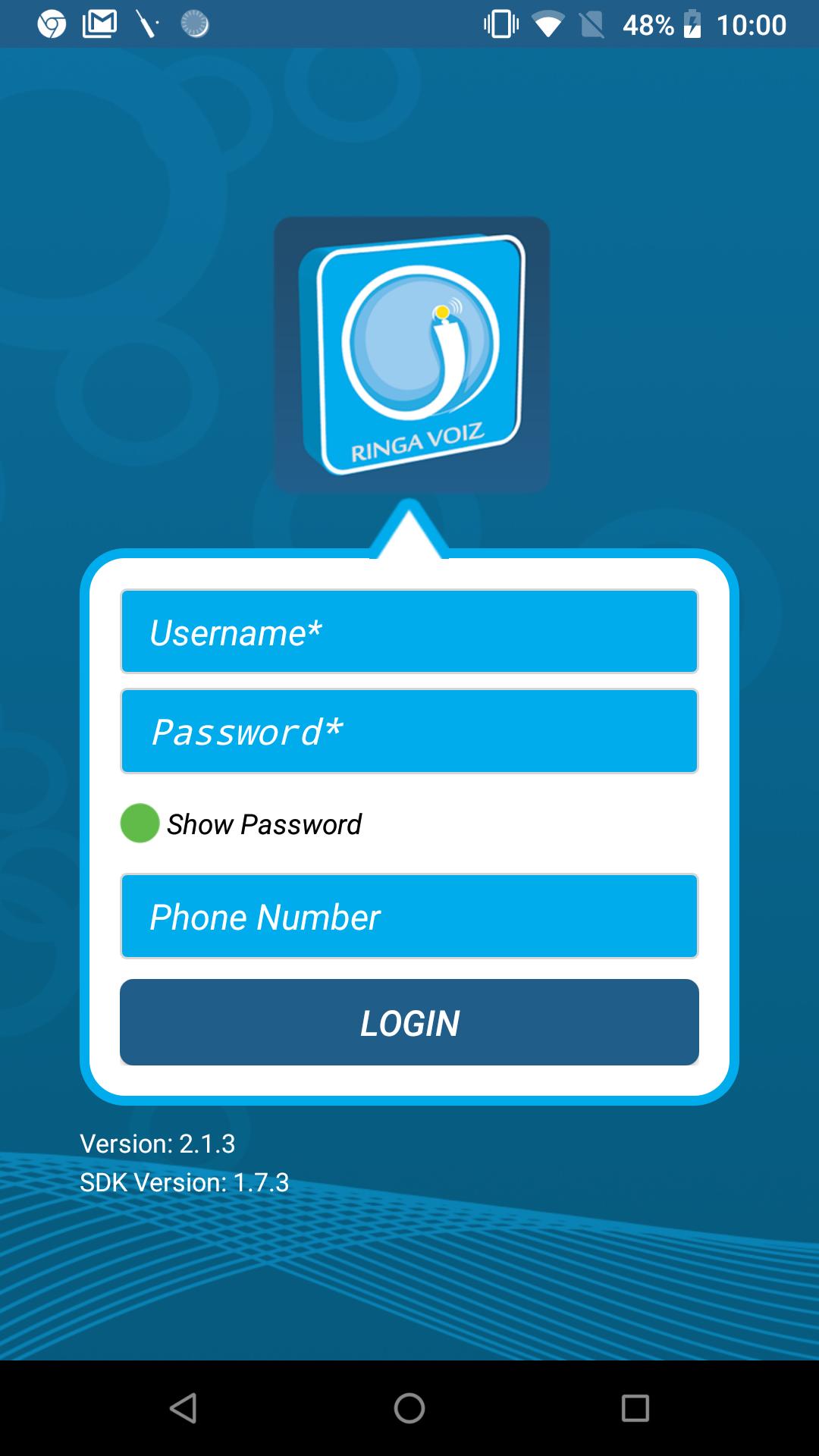
Task: Tap the Password input field
Action: click(409, 732)
